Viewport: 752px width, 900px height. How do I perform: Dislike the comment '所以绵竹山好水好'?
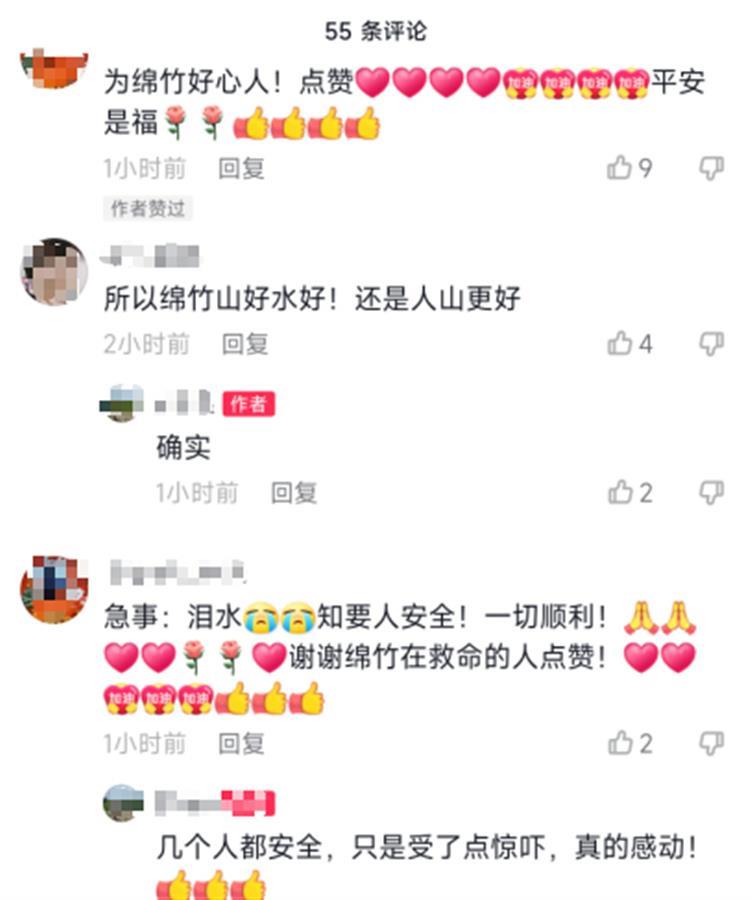click(711, 344)
